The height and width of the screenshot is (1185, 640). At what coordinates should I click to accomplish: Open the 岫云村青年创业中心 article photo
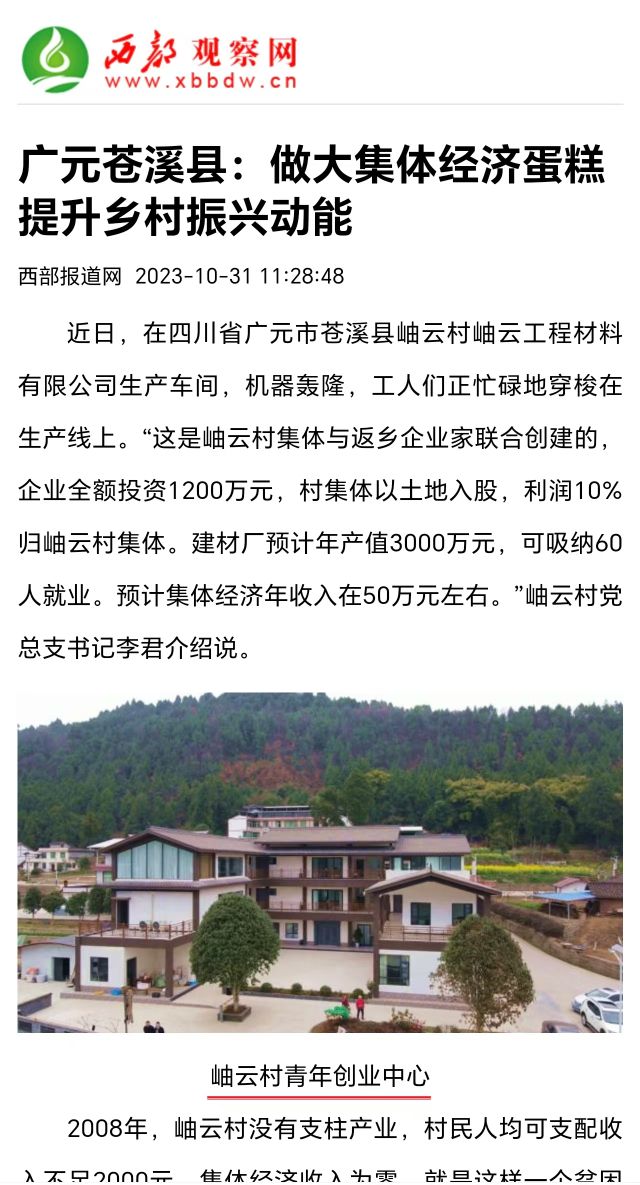pyautogui.click(x=320, y=862)
